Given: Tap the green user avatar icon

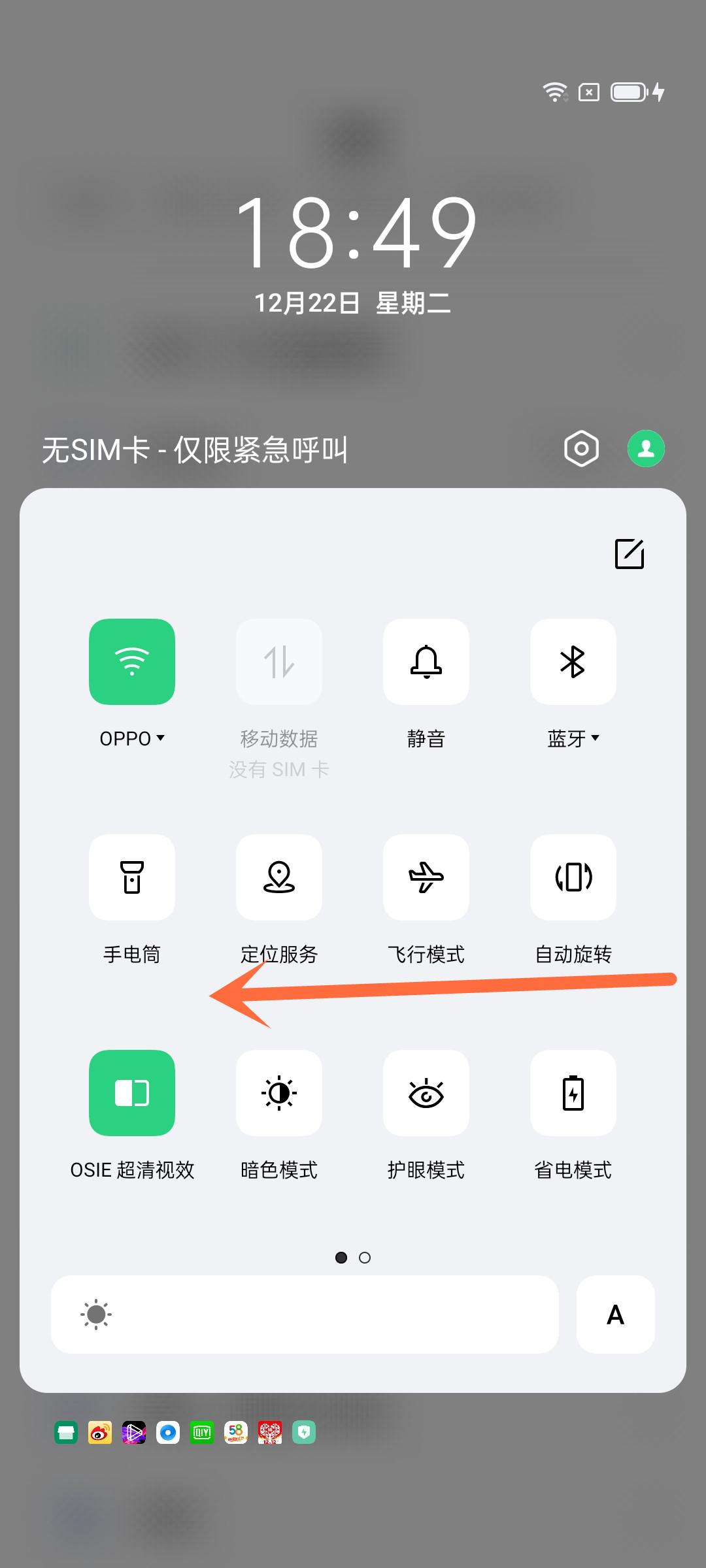Looking at the screenshot, I should pyautogui.click(x=646, y=448).
